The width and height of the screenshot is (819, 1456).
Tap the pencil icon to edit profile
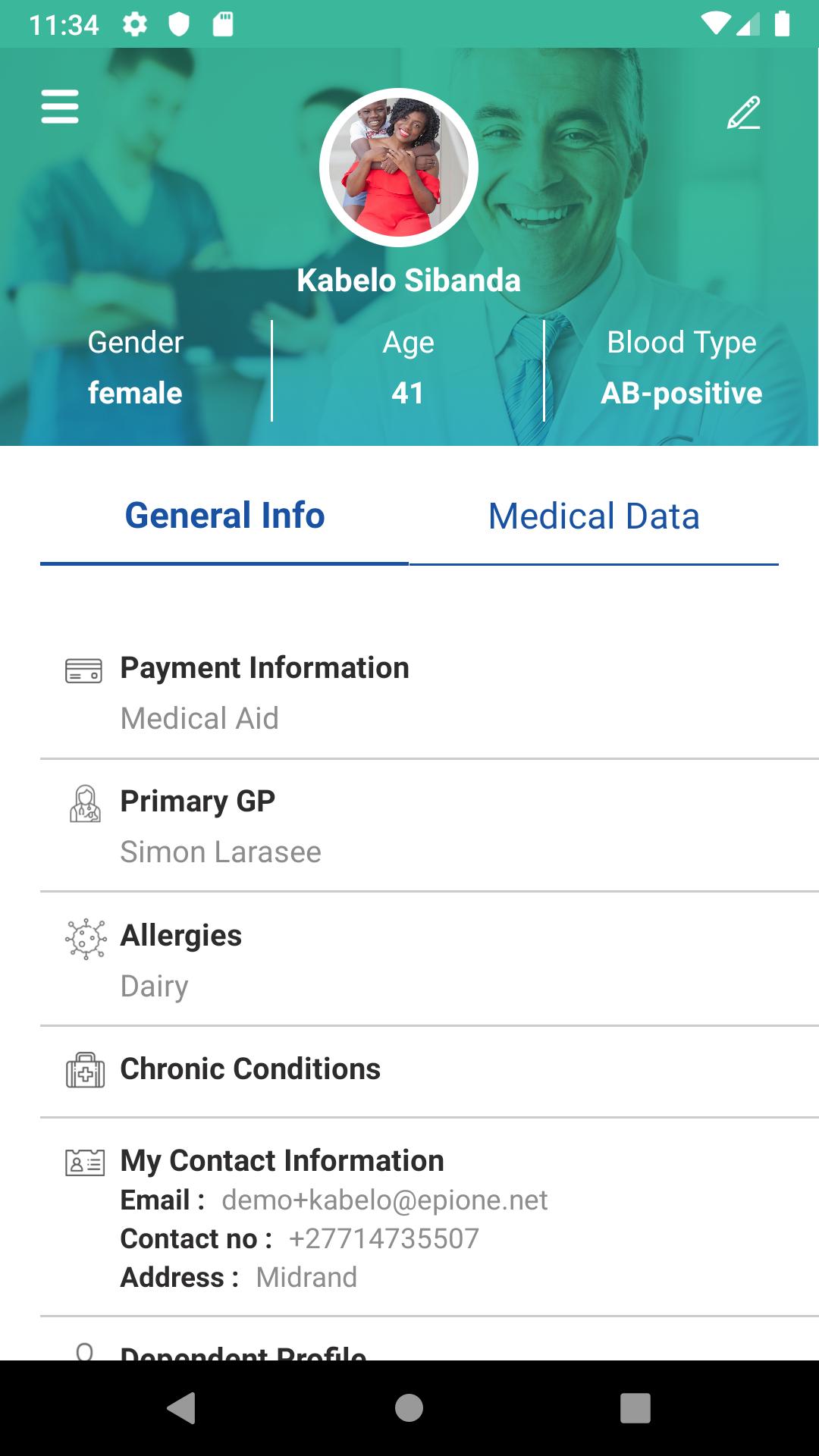[744, 112]
